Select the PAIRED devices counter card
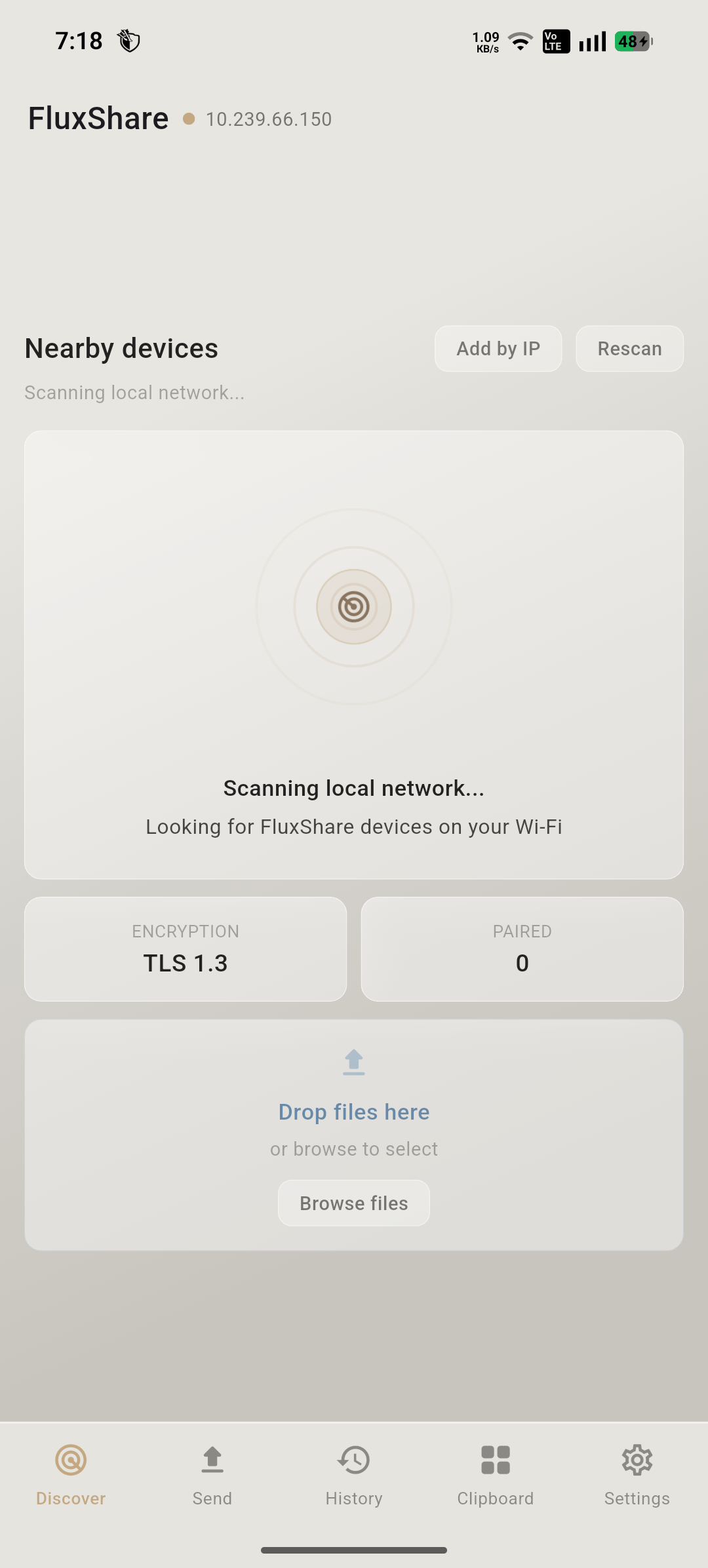Image resolution: width=708 pixels, height=1568 pixels. (522, 948)
